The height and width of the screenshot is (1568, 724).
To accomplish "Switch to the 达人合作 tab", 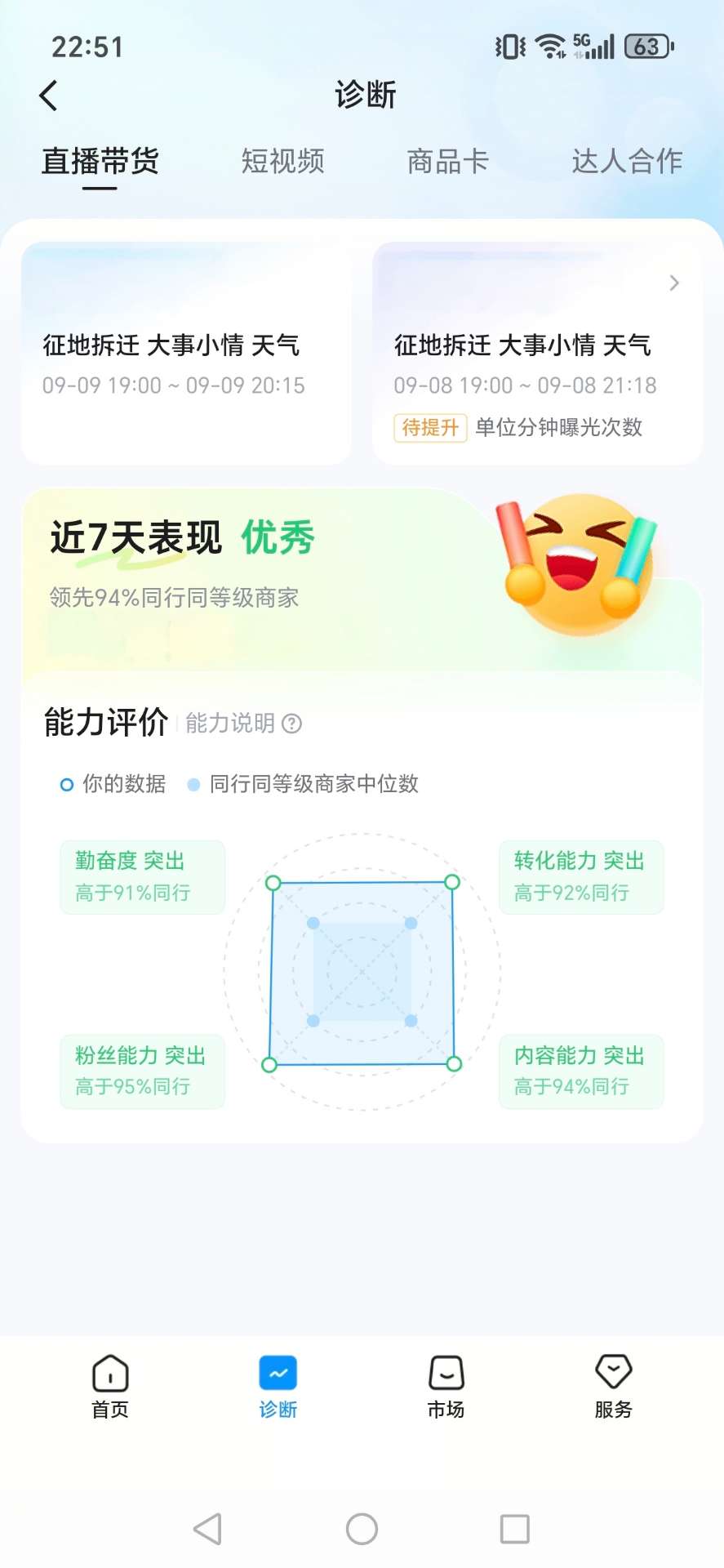I will [x=626, y=162].
